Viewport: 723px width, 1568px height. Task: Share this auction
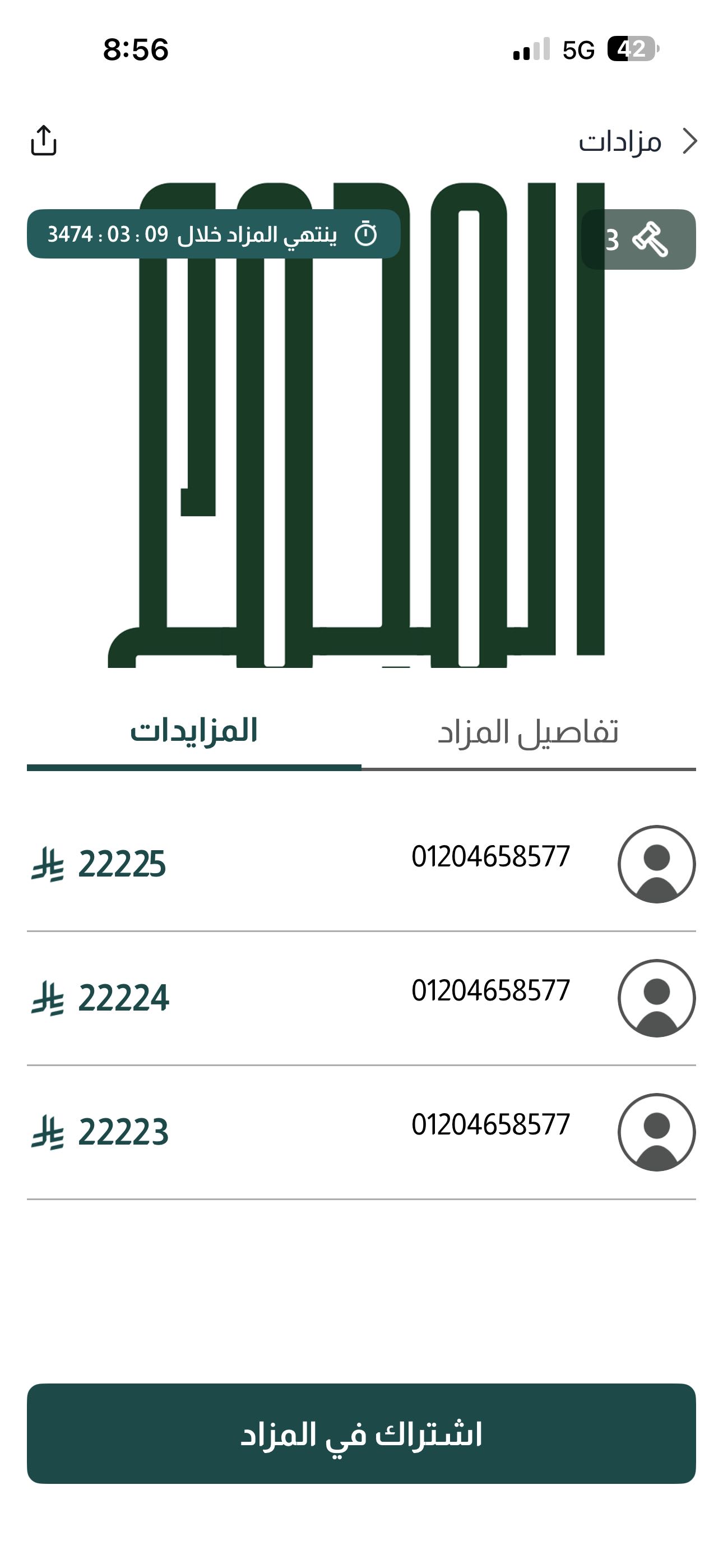click(x=44, y=141)
